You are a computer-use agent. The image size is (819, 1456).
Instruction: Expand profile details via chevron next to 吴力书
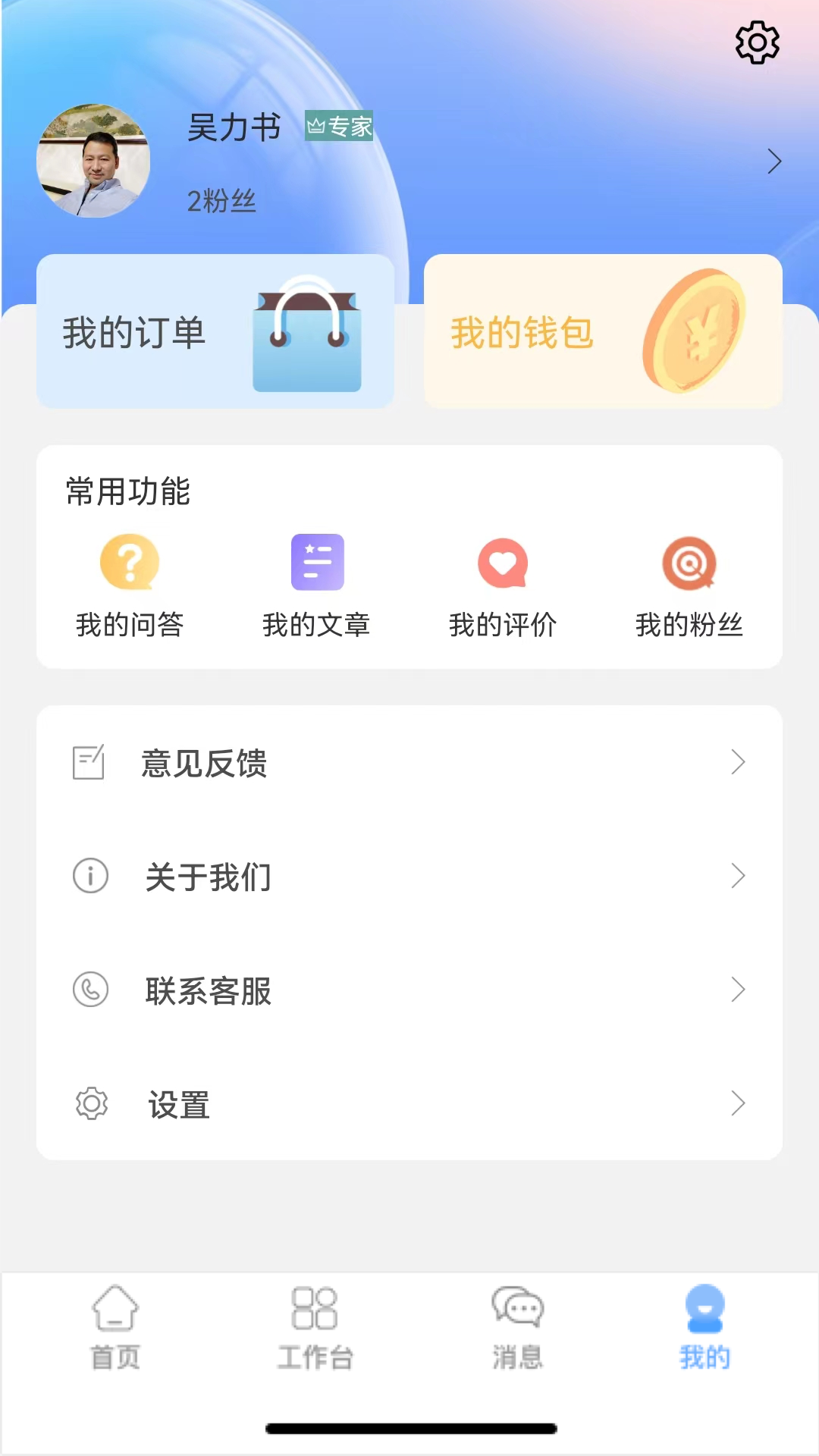[x=774, y=161]
